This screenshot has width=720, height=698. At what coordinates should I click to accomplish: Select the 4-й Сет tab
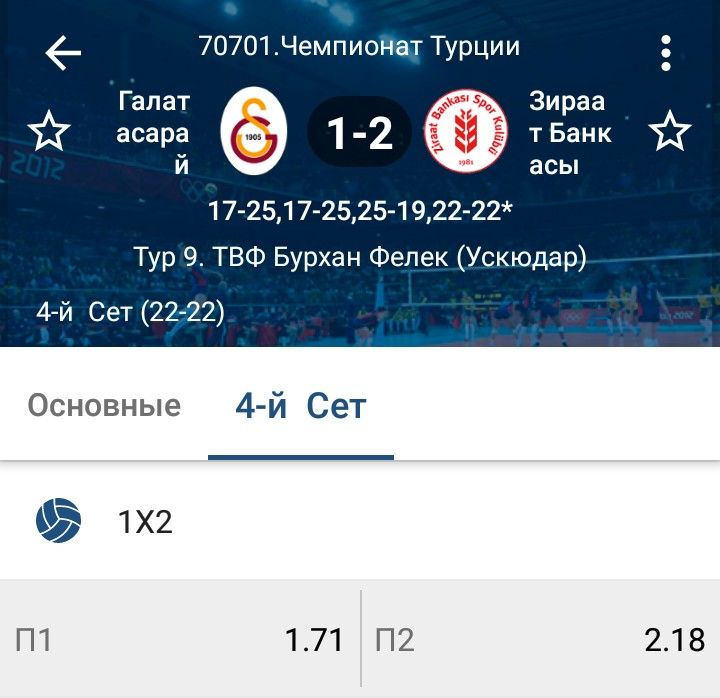point(301,407)
